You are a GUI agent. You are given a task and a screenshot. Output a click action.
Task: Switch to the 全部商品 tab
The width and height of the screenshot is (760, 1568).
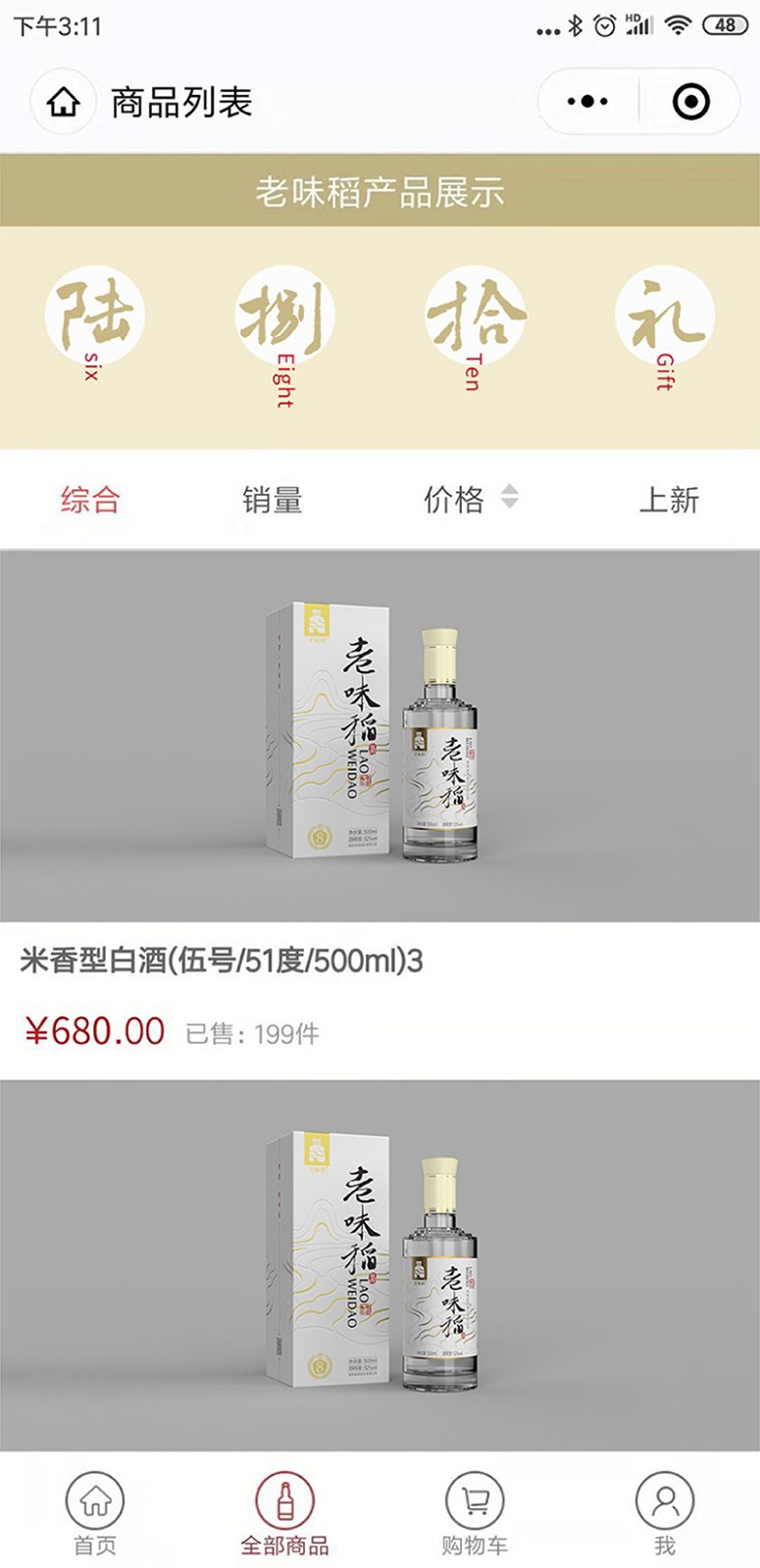pyautogui.click(x=284, y=1514)
